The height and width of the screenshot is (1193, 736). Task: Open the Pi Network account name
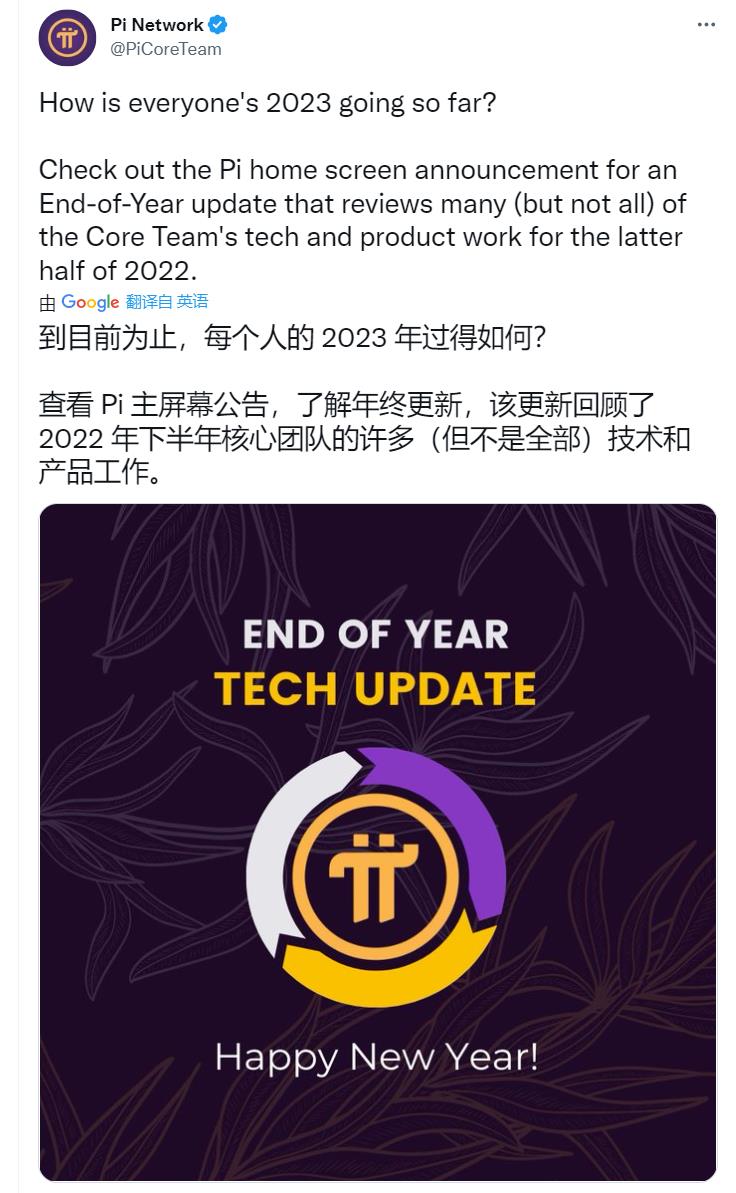pos(157,25)
